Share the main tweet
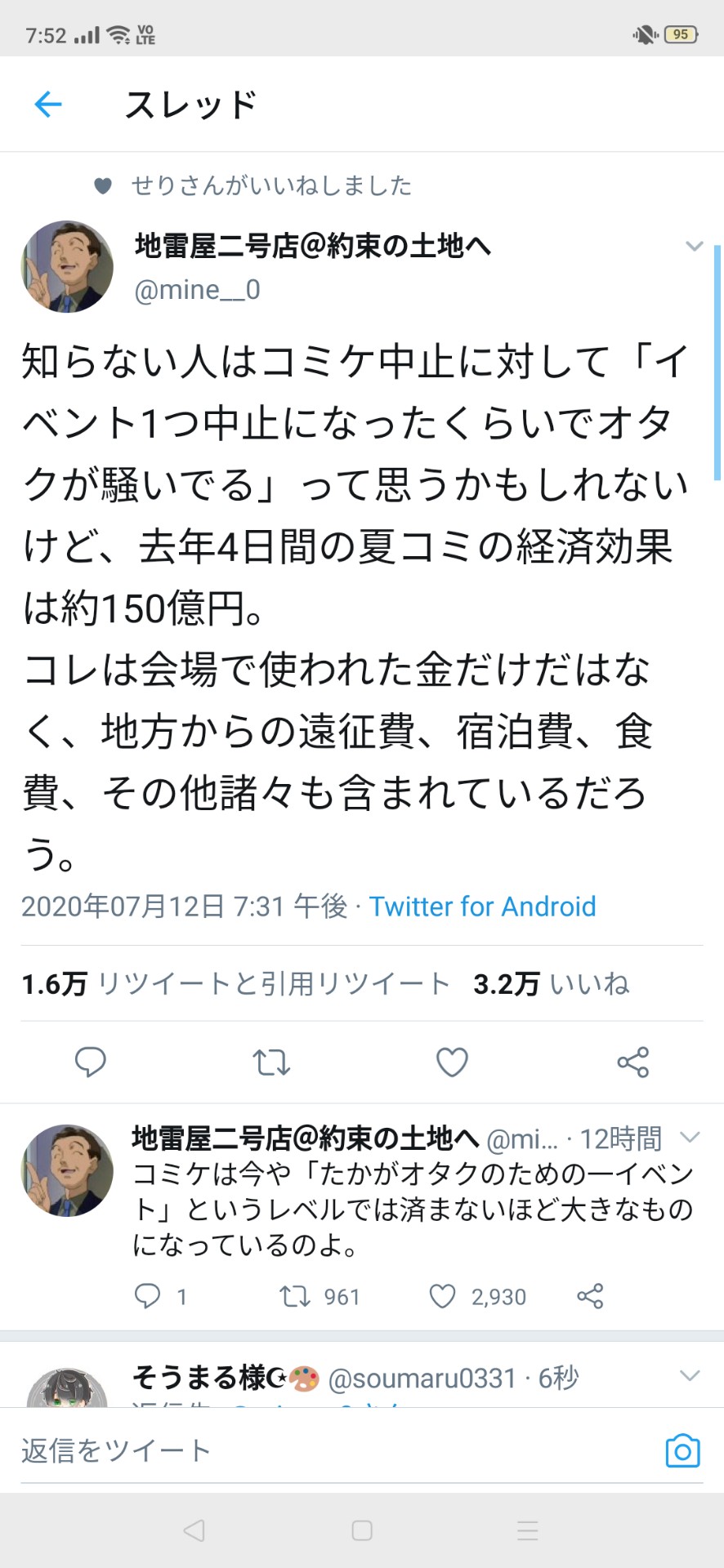724x1568 pixels. [632, 1062]
